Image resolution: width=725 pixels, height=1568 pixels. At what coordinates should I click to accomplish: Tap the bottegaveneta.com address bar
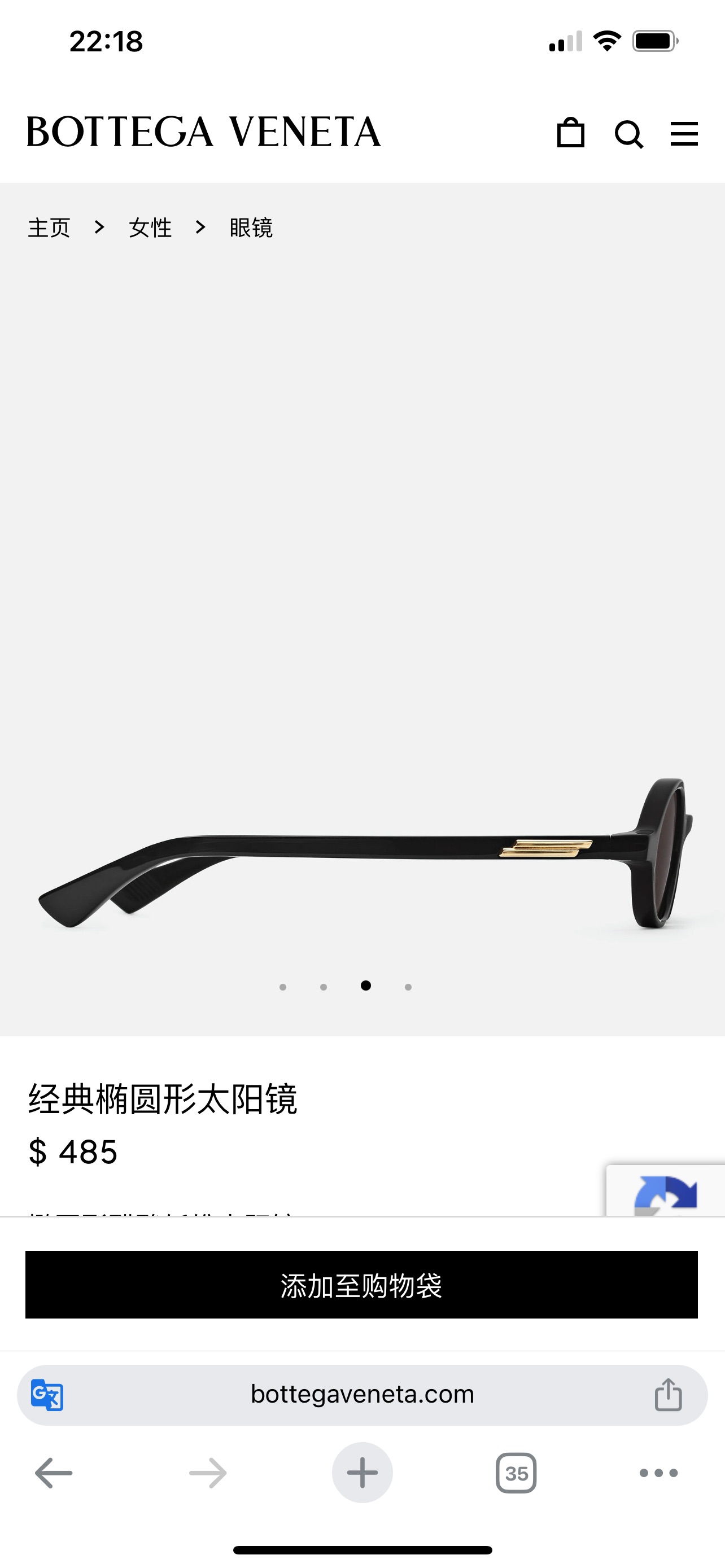click(362, 1394)
